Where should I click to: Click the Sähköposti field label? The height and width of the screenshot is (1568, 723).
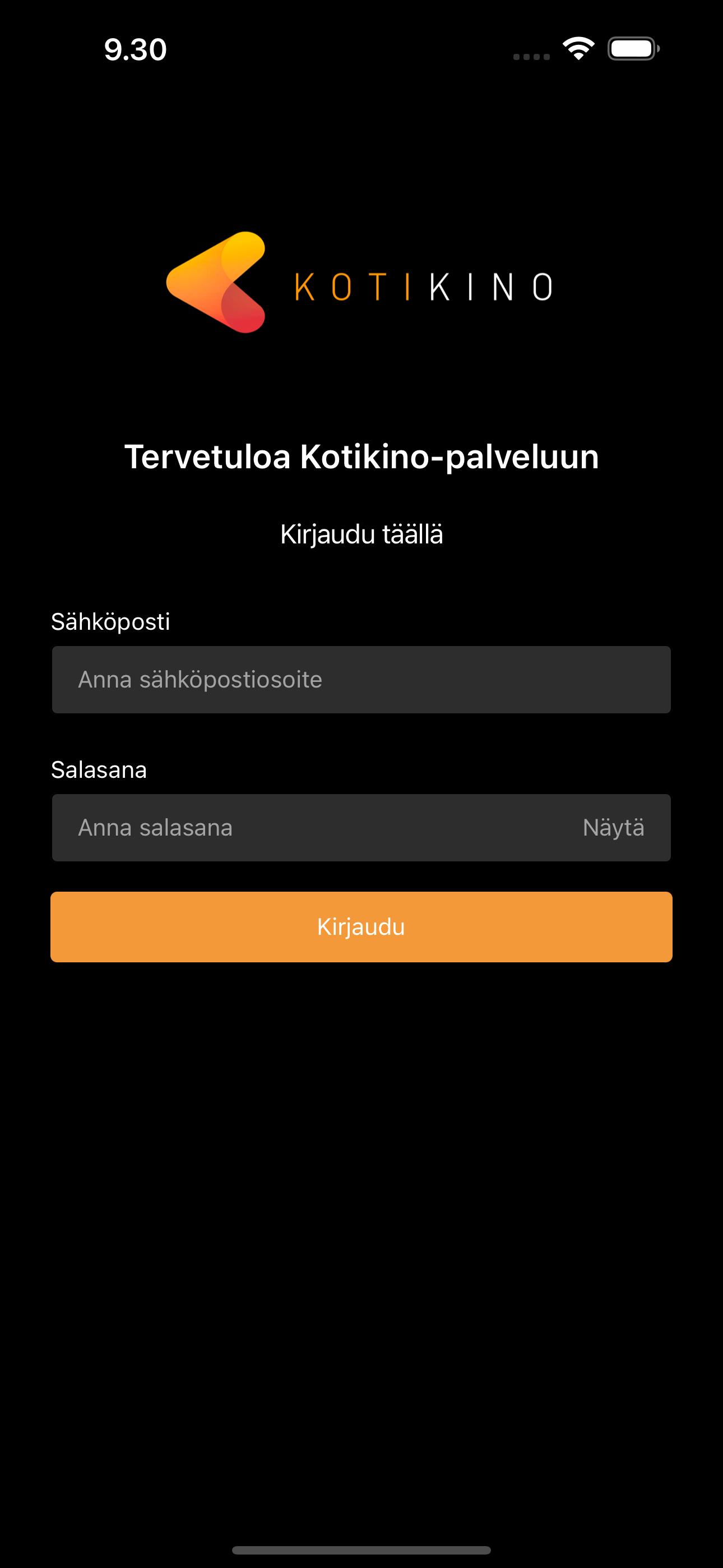(110, 621)
